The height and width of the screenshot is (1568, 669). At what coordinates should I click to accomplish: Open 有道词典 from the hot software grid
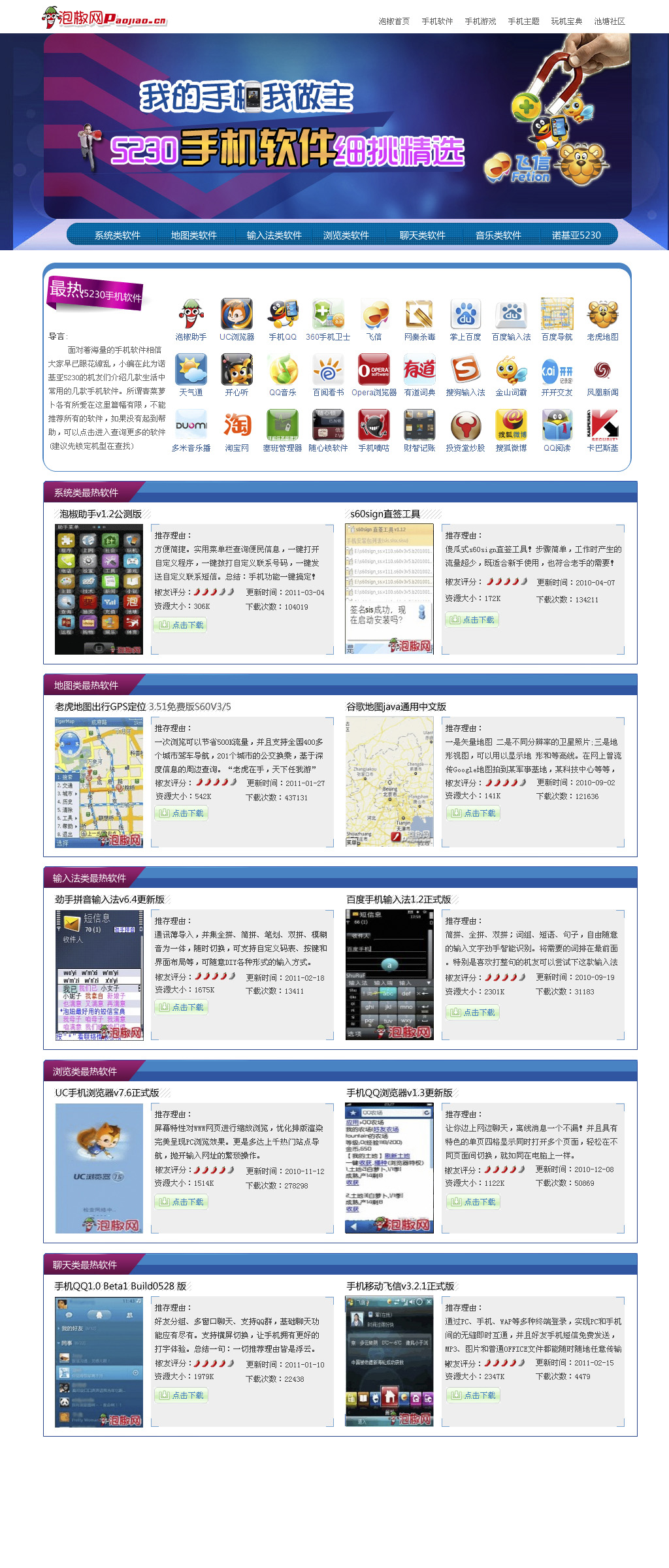419,376
